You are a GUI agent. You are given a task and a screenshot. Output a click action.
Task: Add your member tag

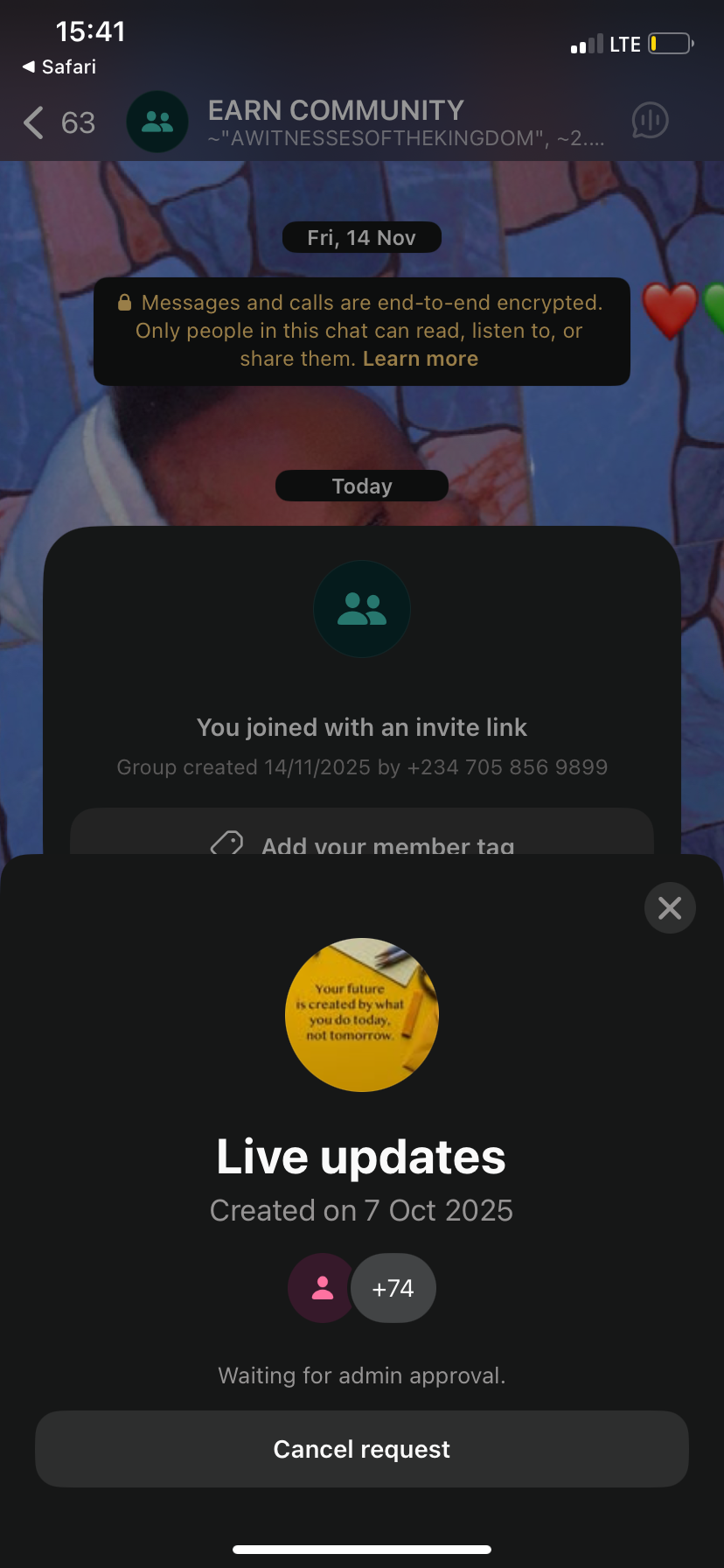click(x=362, y=840)
